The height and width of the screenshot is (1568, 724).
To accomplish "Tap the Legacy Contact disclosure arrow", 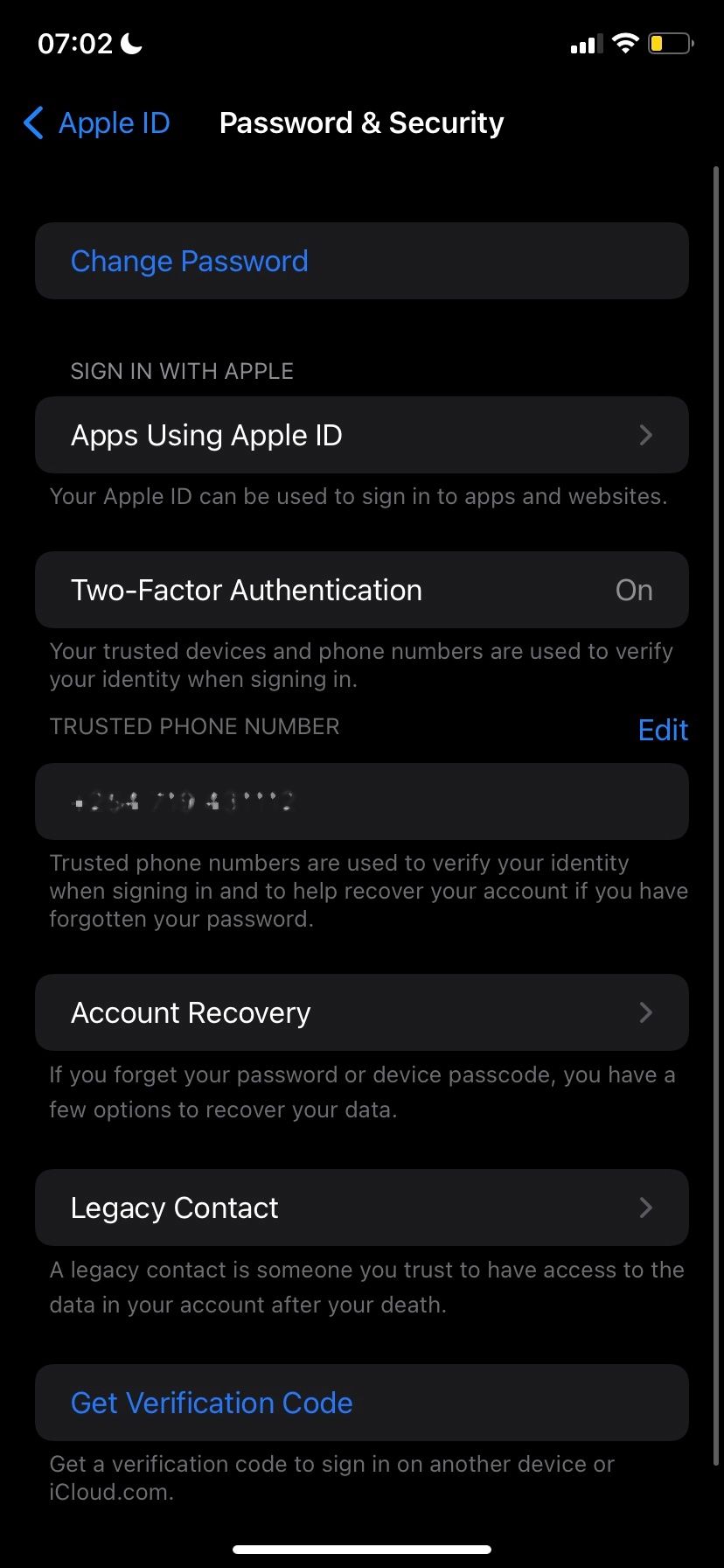I will 645,1207.
